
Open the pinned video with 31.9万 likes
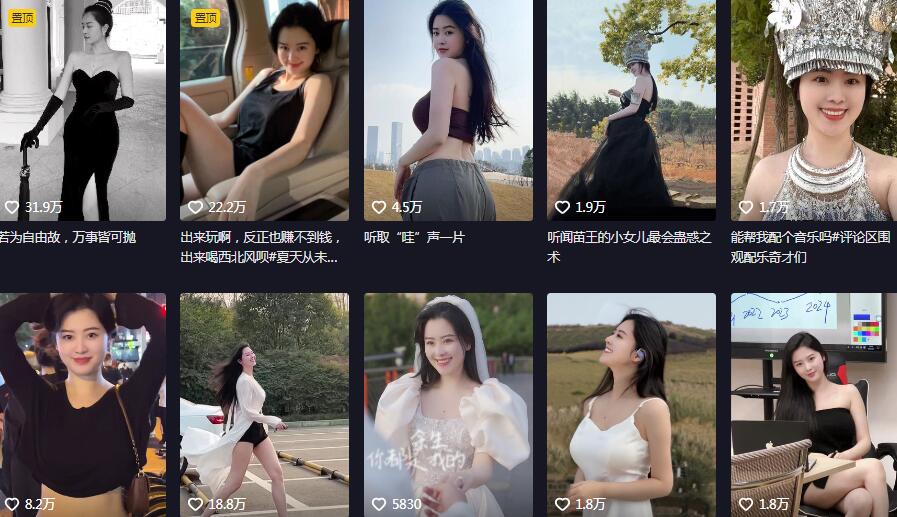click(82, 110)
